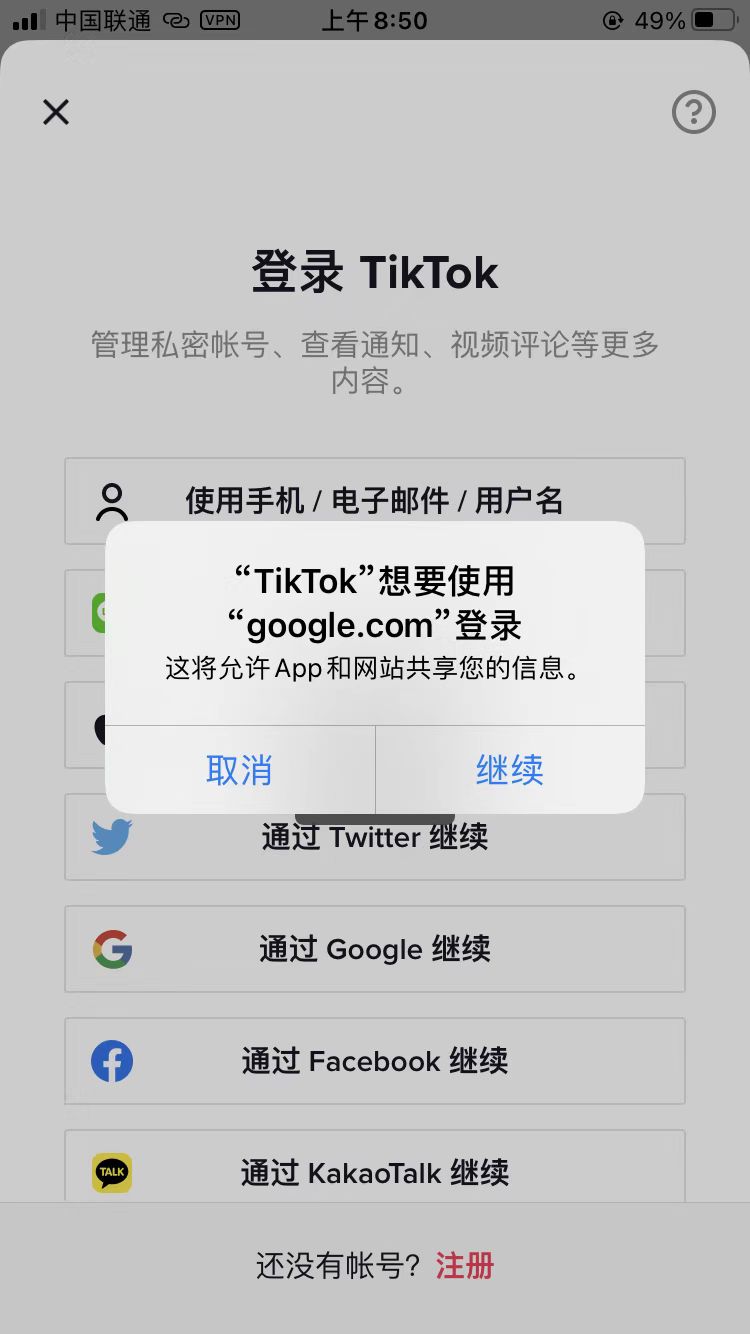Tap 继续 to allow google.com login
This screenshot has width=750, height=1334.
pos(510,769)
